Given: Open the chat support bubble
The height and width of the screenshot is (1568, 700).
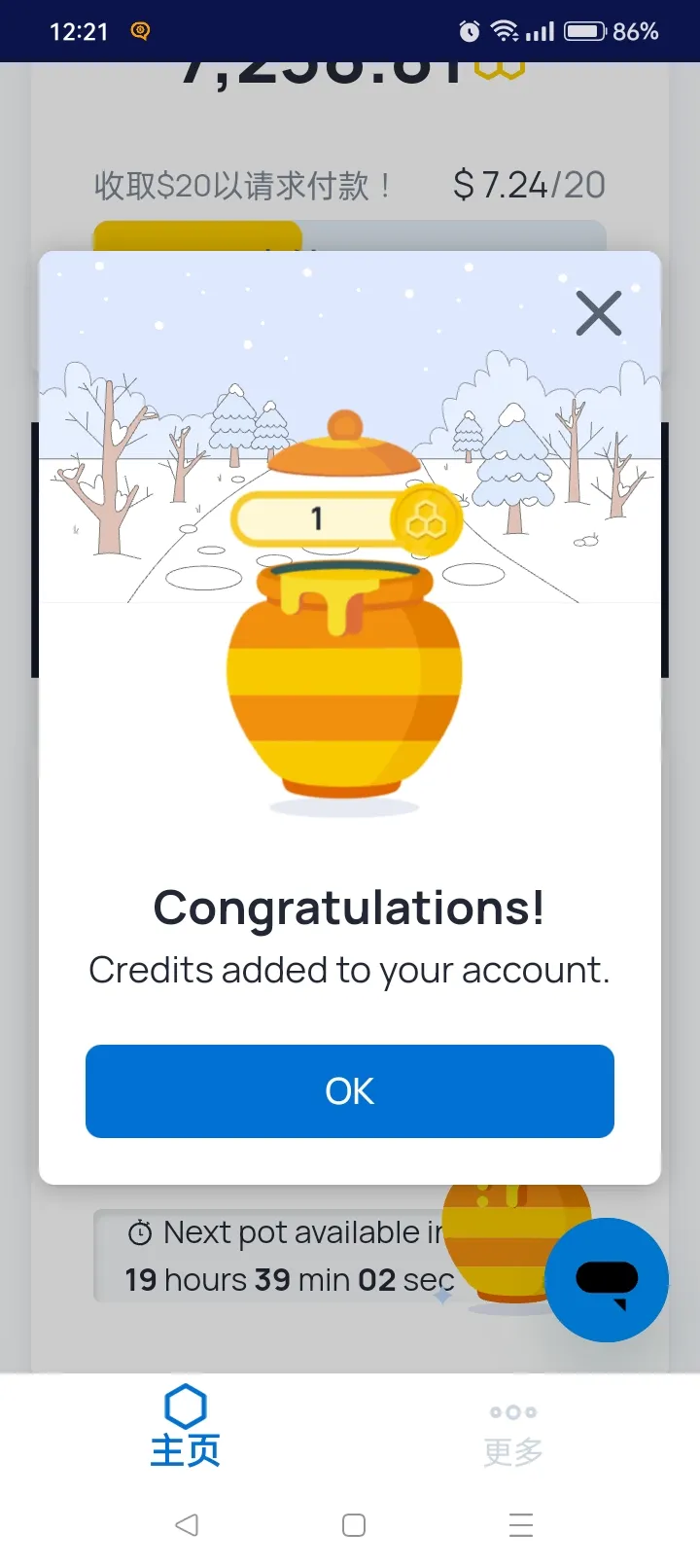Looking at the screenshot, I should (x=607, y=1279).
